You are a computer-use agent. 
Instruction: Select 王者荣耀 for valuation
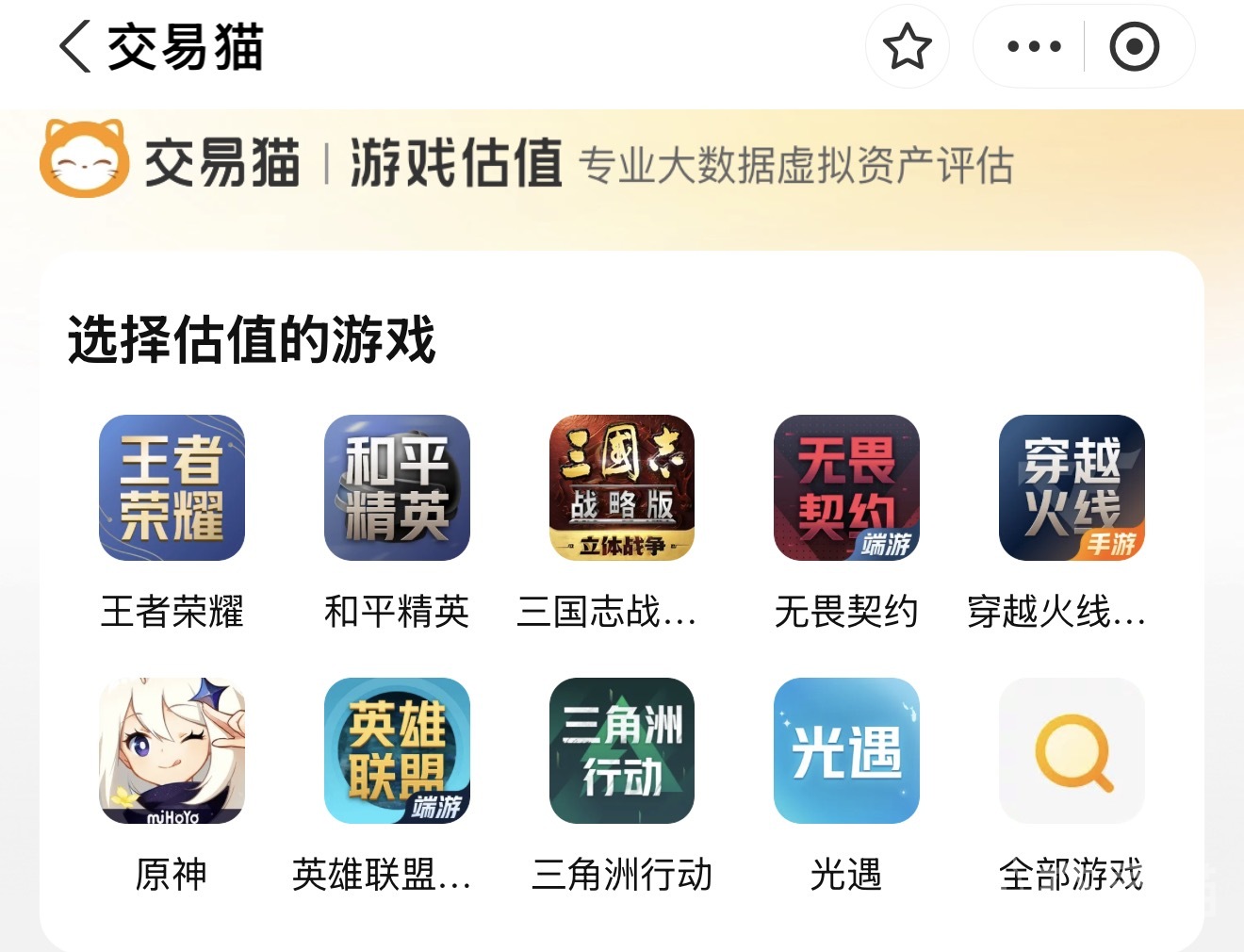point(172,488)
